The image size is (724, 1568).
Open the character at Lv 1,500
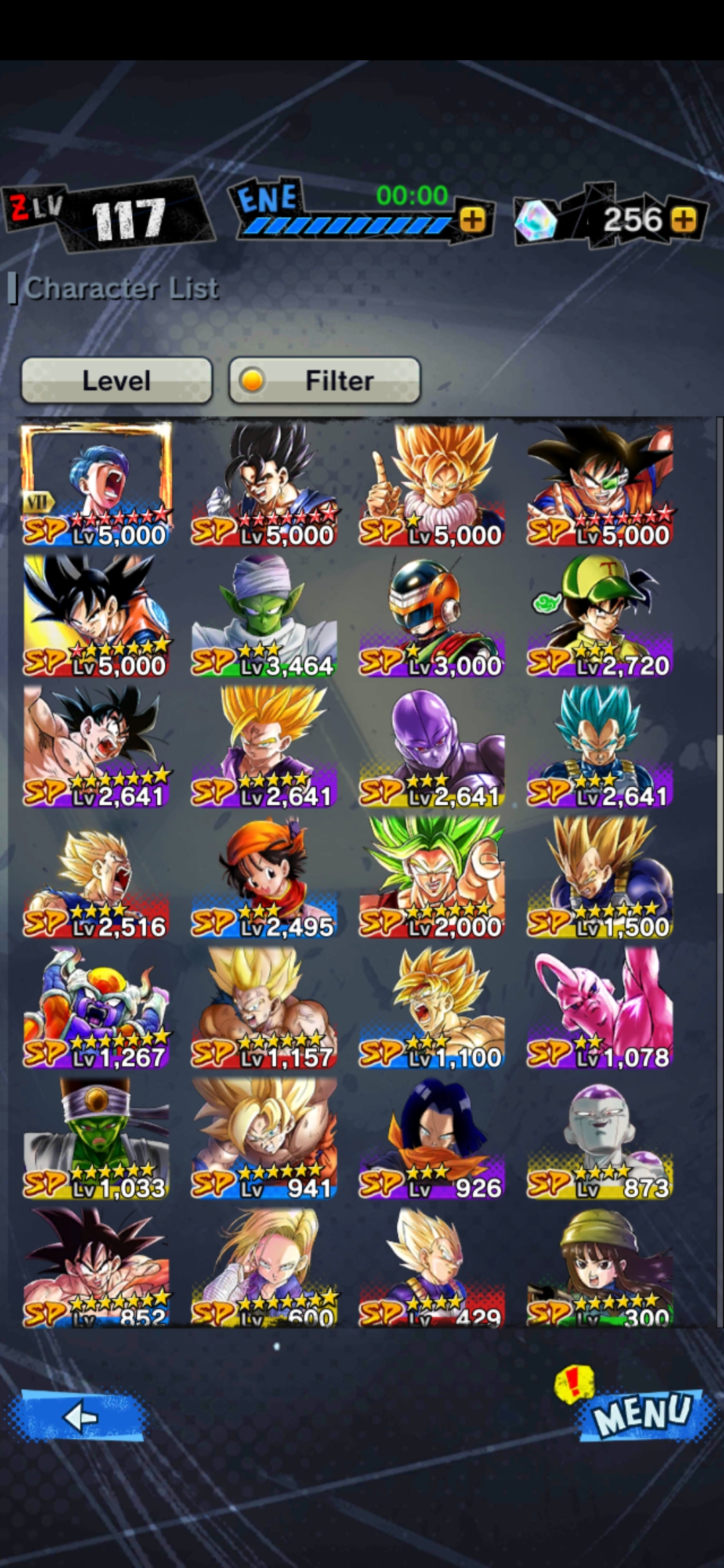pyautogui.click(x=599, y=876)
